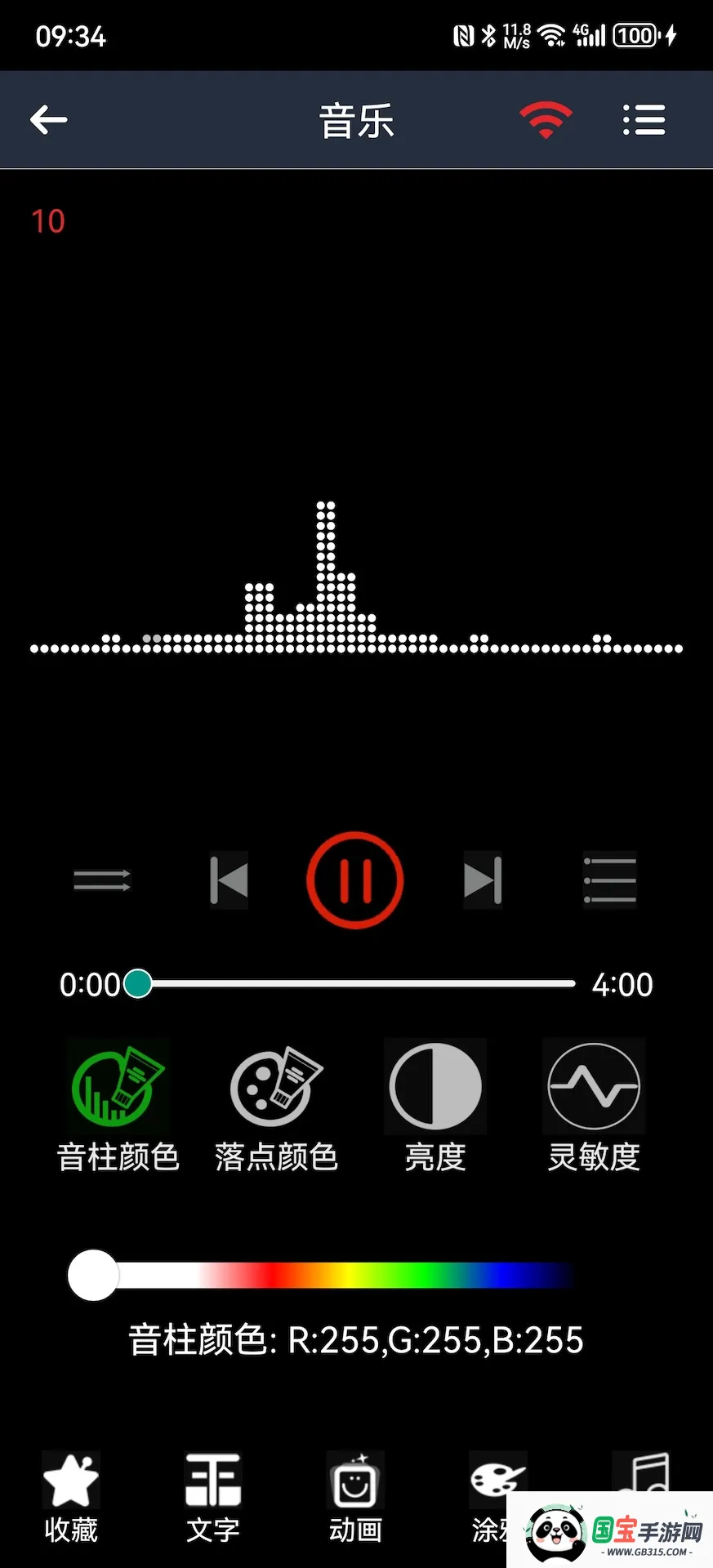The image size is (713, 1568).
Task: Skip to the previous track
Action: [x=229, y=880]
